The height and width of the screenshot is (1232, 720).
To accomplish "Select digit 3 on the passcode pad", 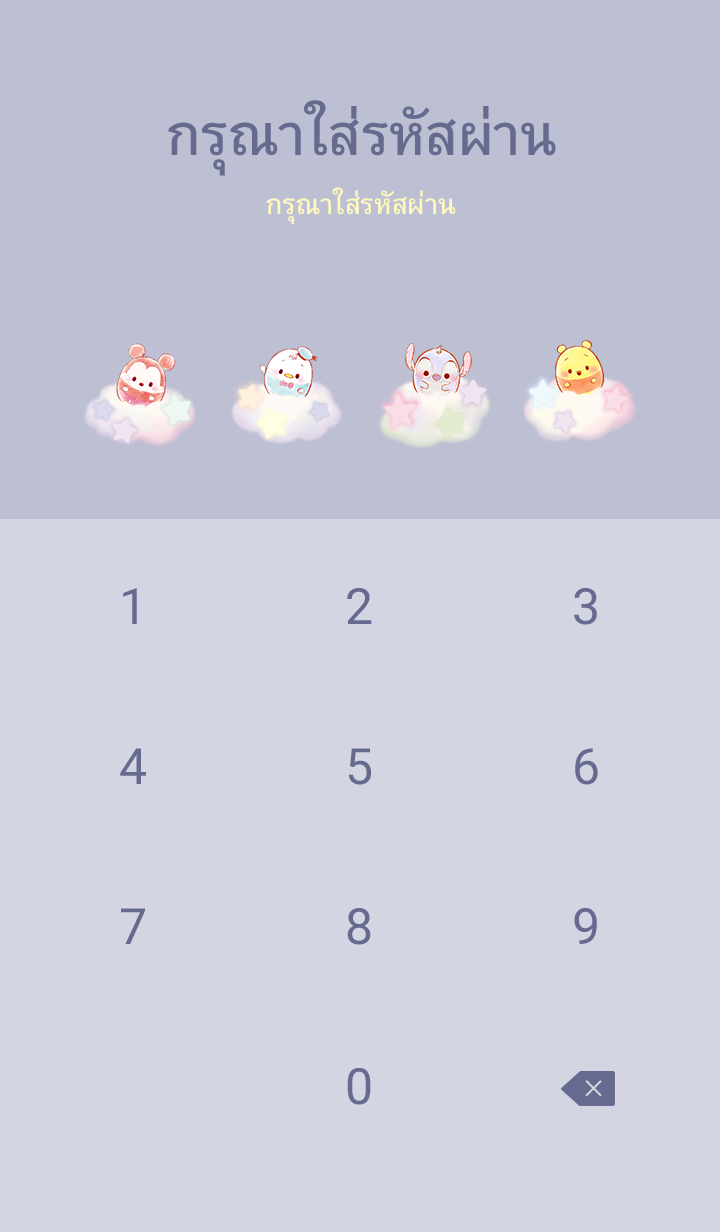I will (586, 607).
